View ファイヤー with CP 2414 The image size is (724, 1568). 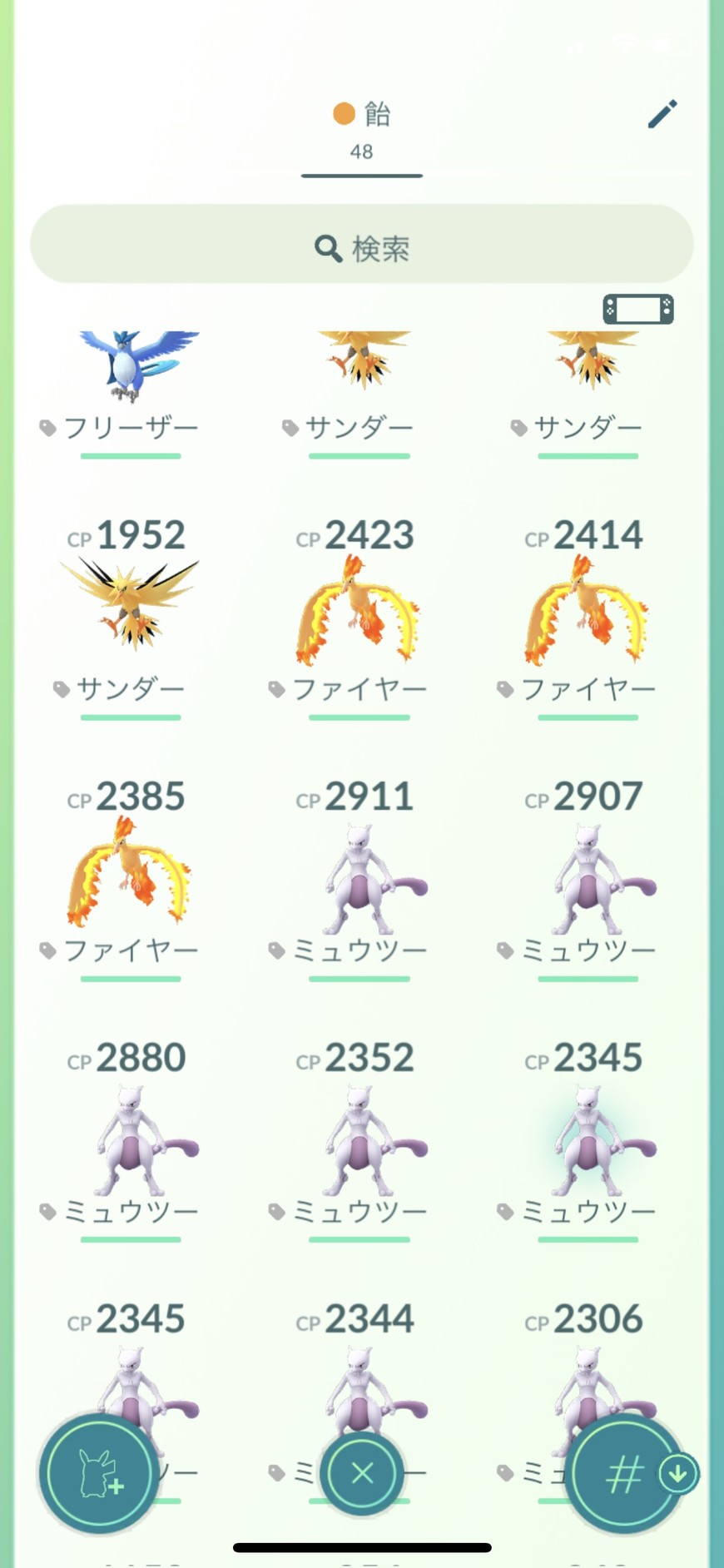coord(588,612)
